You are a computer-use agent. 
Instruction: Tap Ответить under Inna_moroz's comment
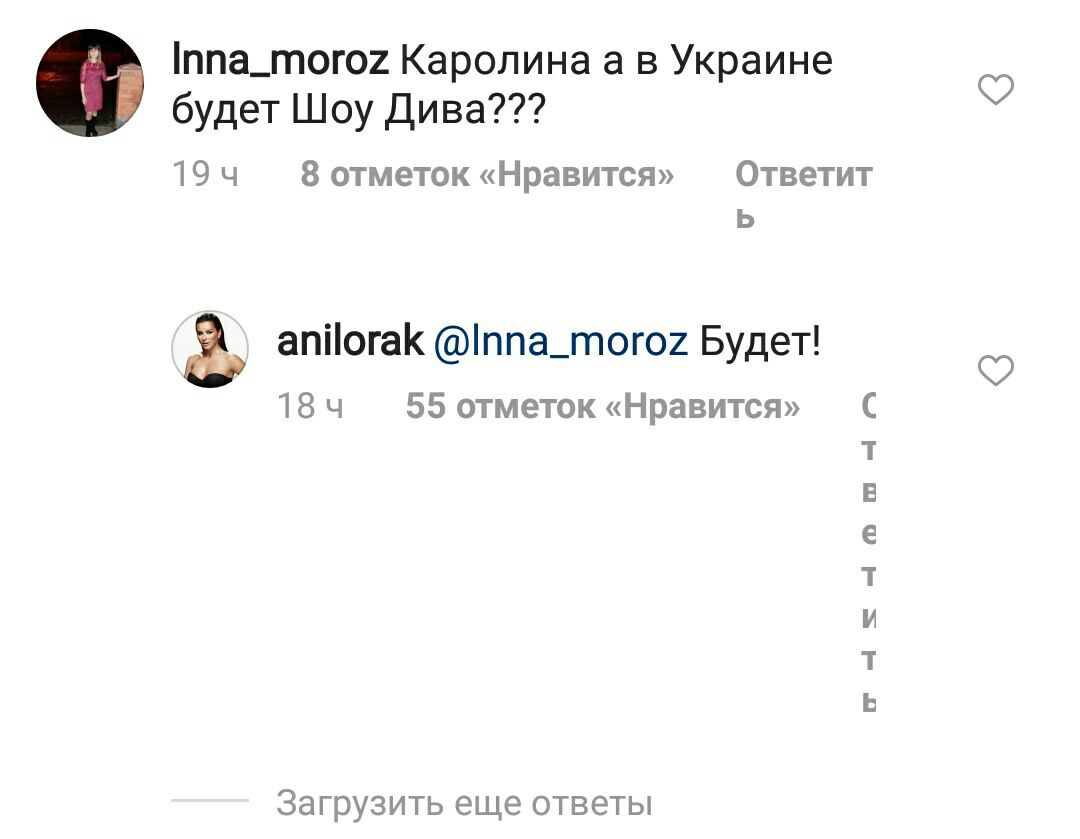[x=803, y=192]
